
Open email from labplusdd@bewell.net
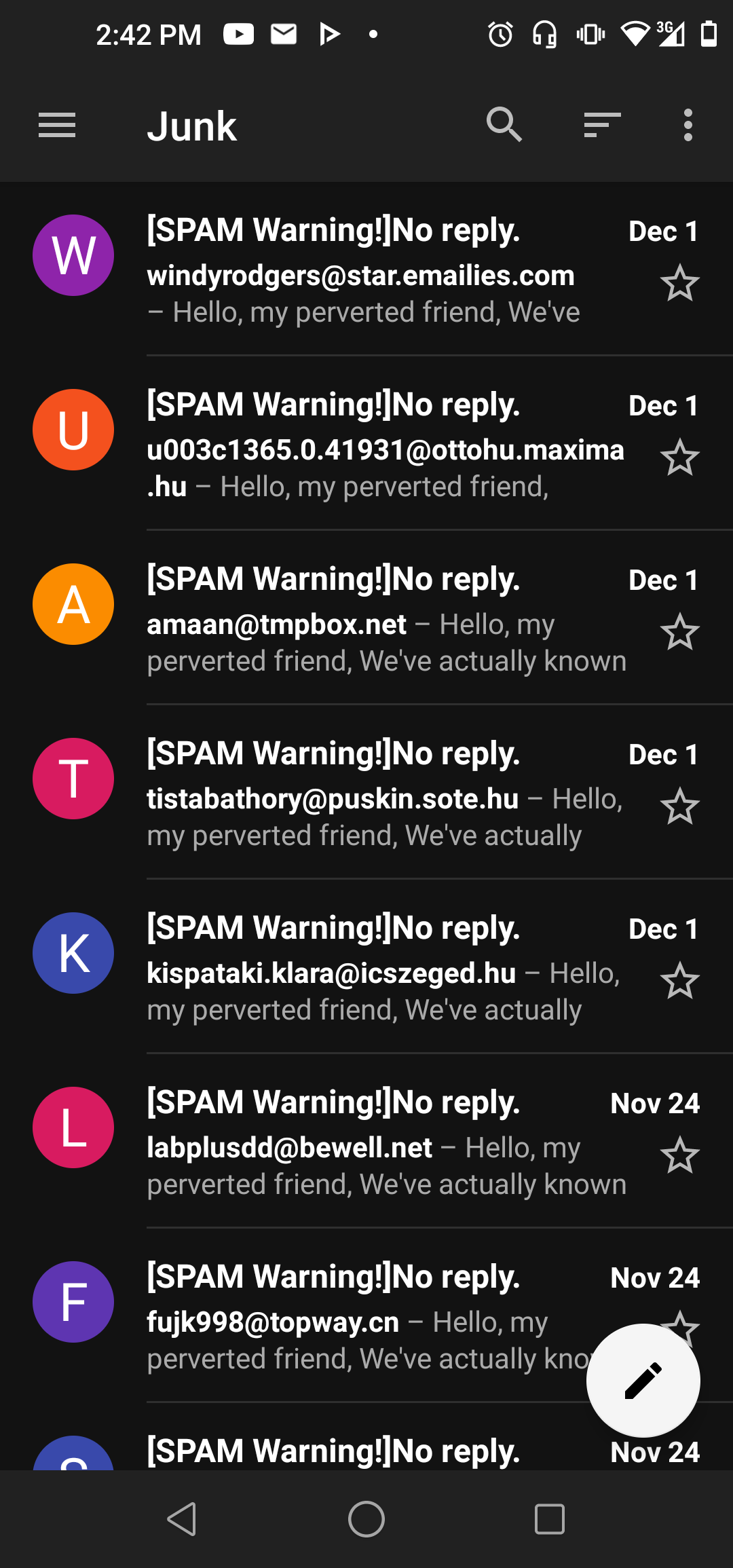[x=366, y=1141]
